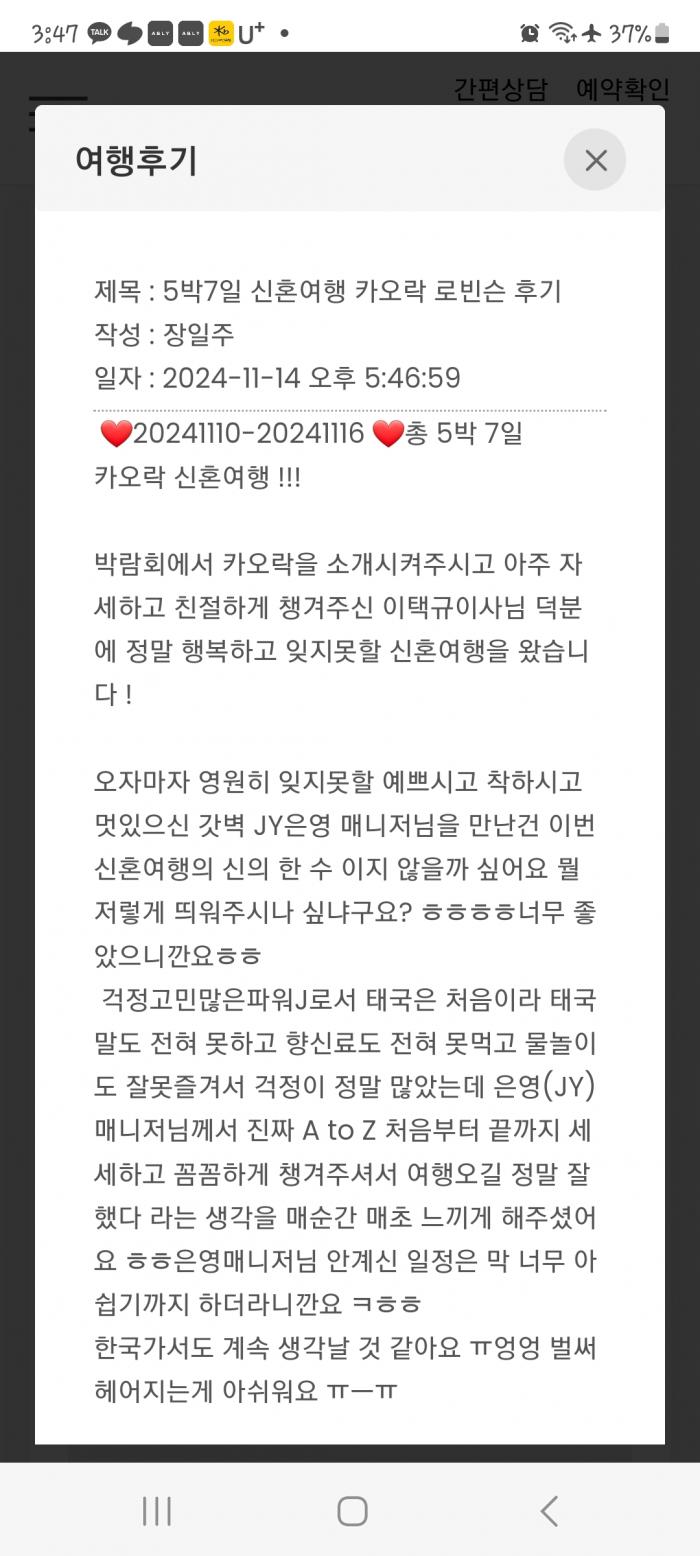Close the 여행후기 review dialog

click(595, 160)
